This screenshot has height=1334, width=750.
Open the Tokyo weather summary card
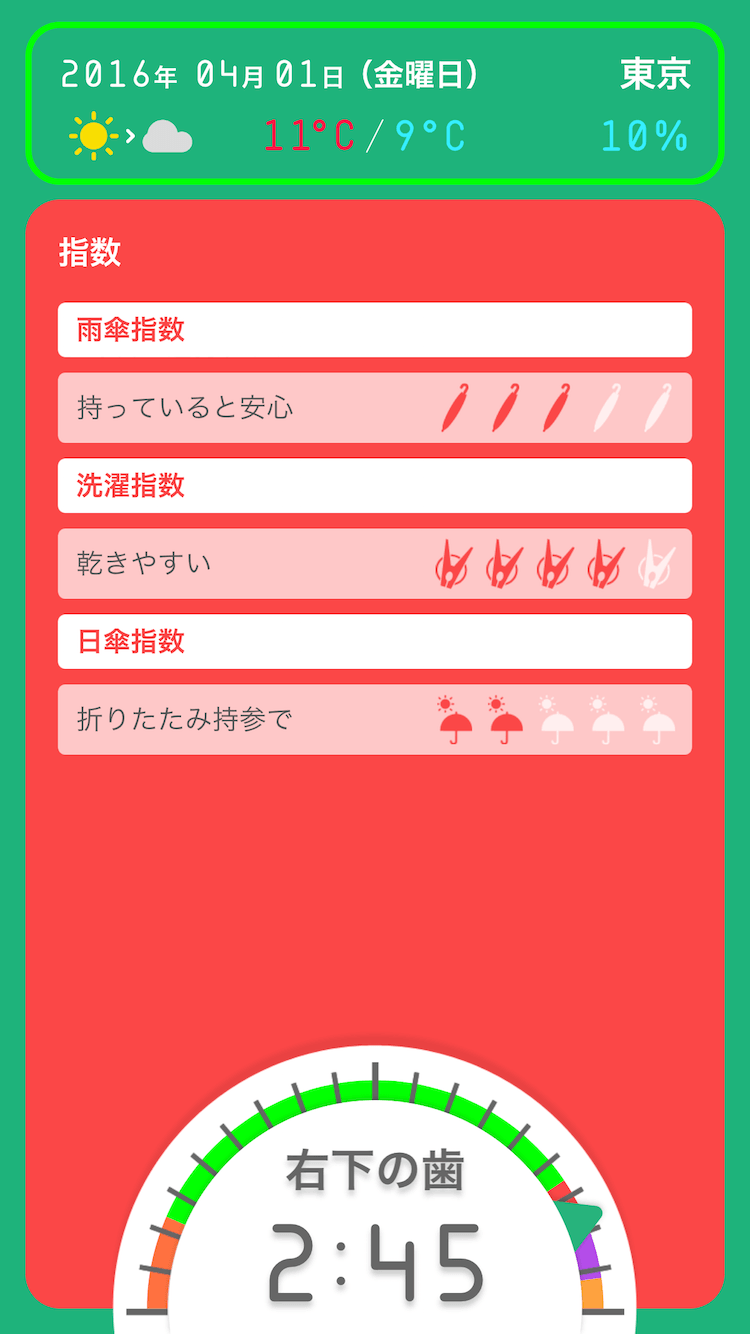coord(375,104)
